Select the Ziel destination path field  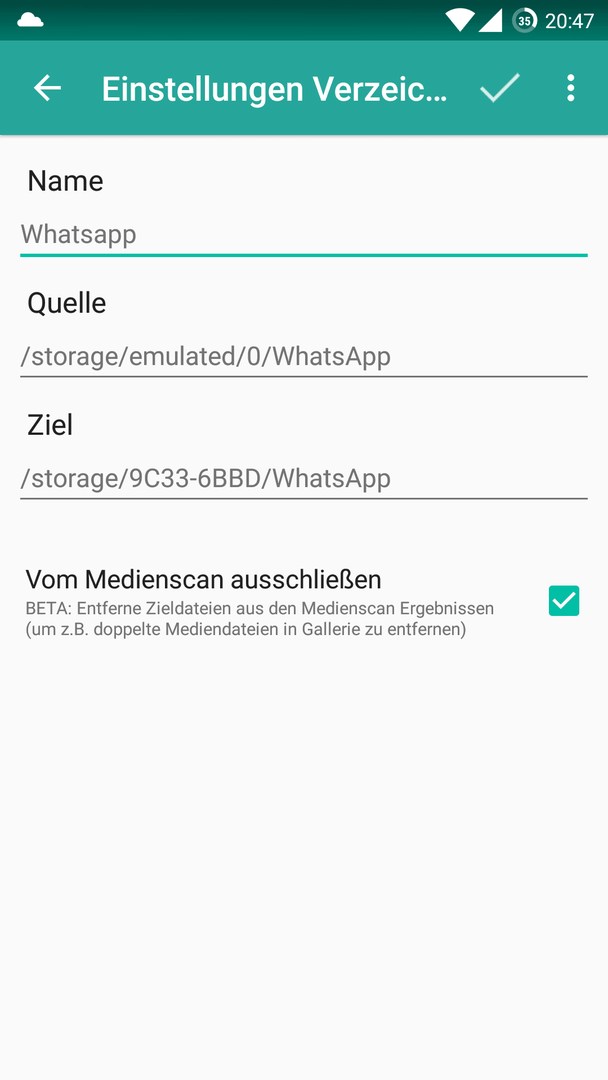pyautogui.click(x=304, y=478)
